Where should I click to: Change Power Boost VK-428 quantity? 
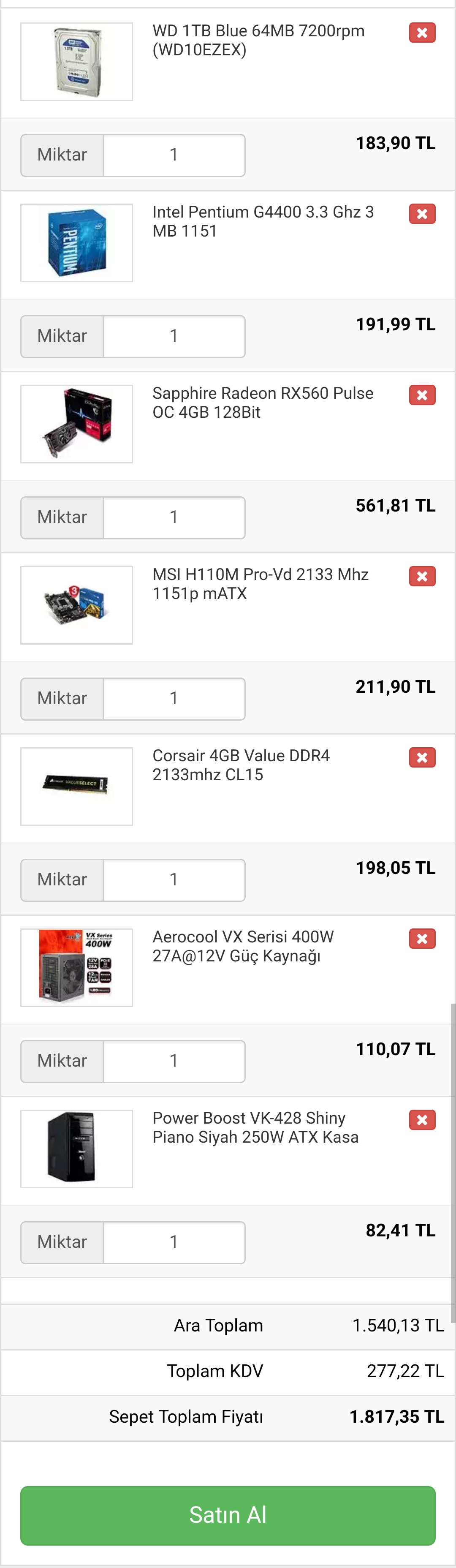pos(174,1242)
